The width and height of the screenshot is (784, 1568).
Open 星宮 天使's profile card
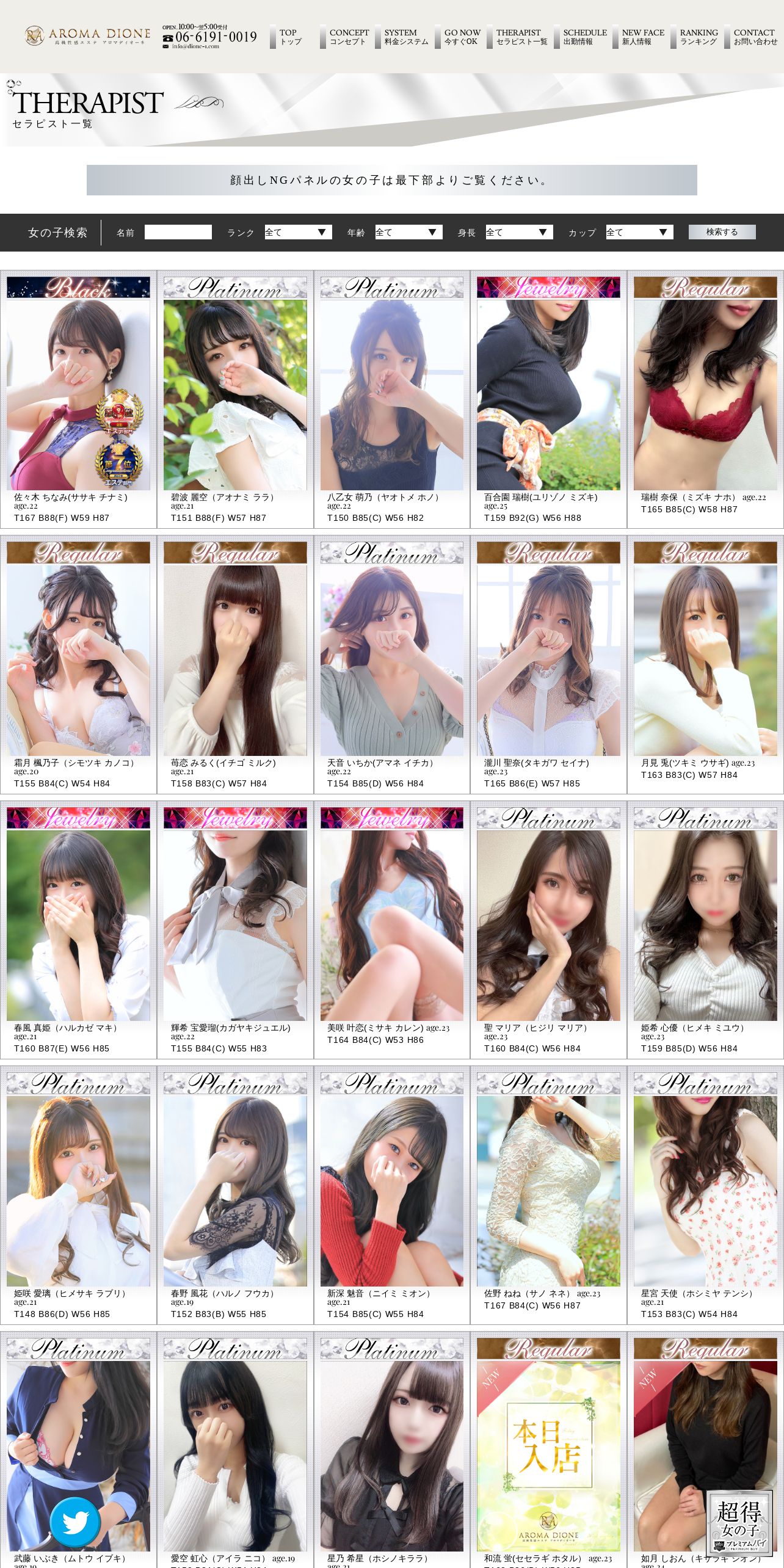tap(705, 1196)
